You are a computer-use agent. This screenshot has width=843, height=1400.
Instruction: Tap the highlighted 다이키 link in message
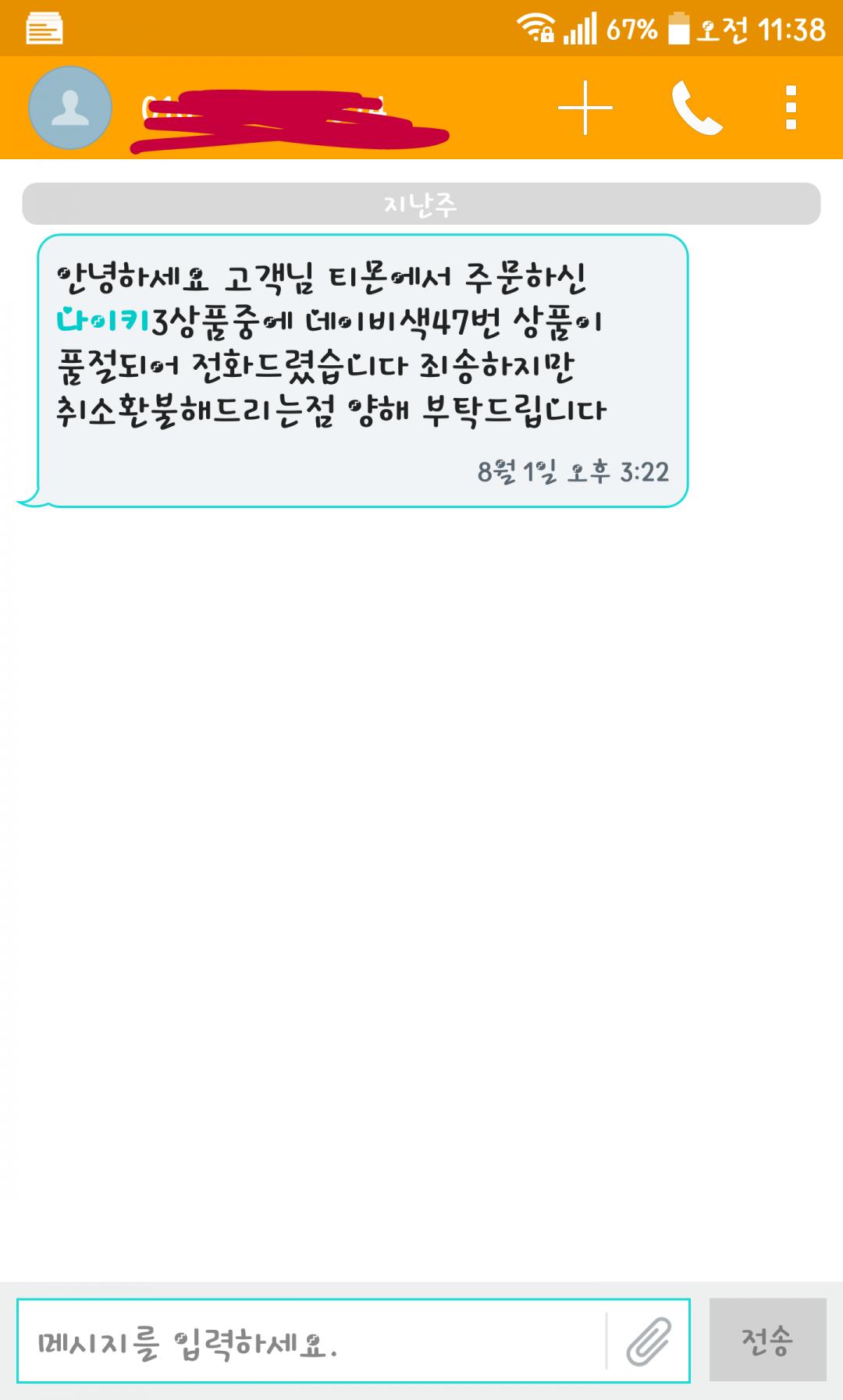click(x=102, y=321)
